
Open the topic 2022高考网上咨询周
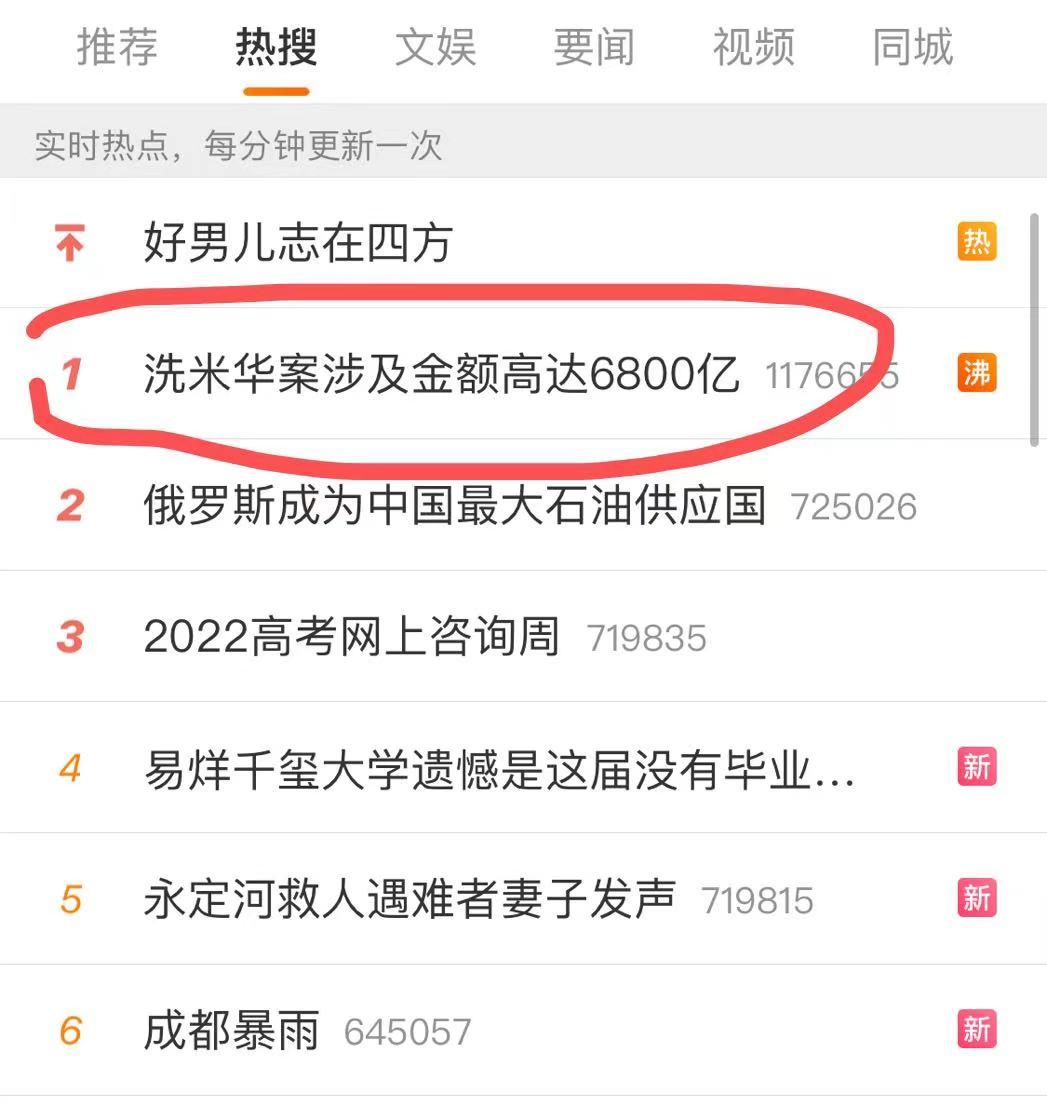click(x=350, y=636)
